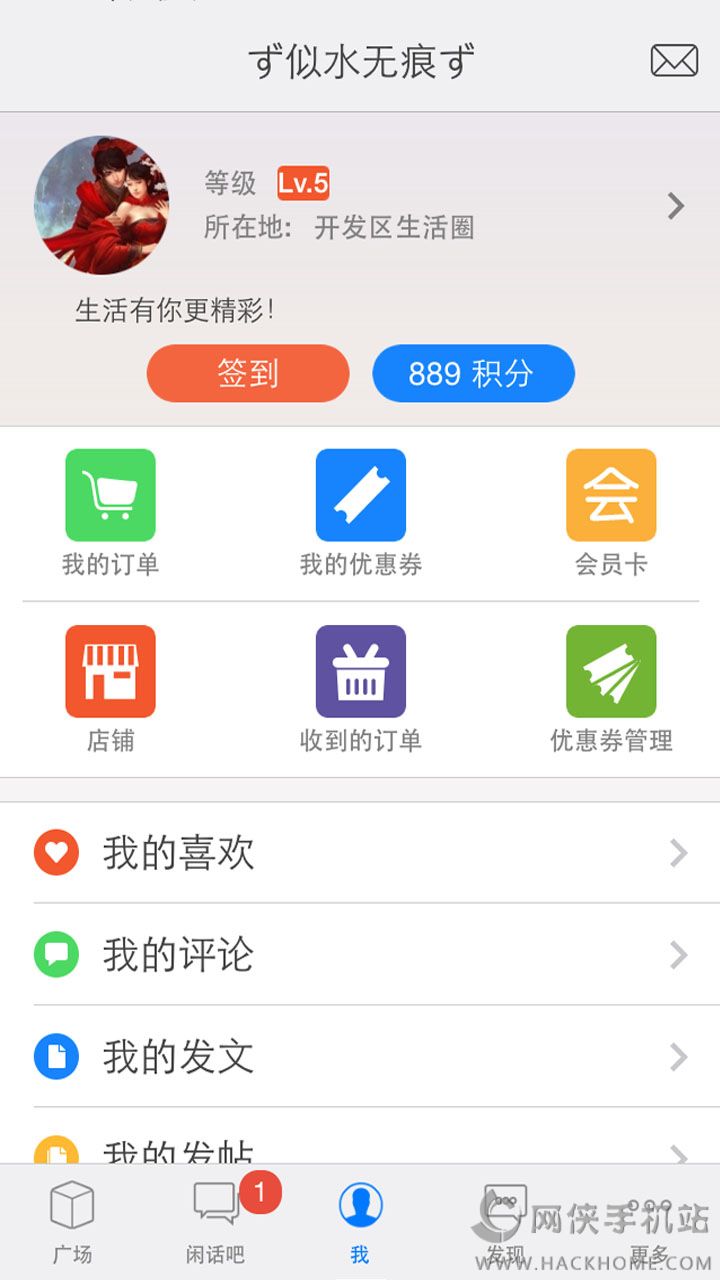Expand 我的评论 using the chevron

(x=682, y=955)
